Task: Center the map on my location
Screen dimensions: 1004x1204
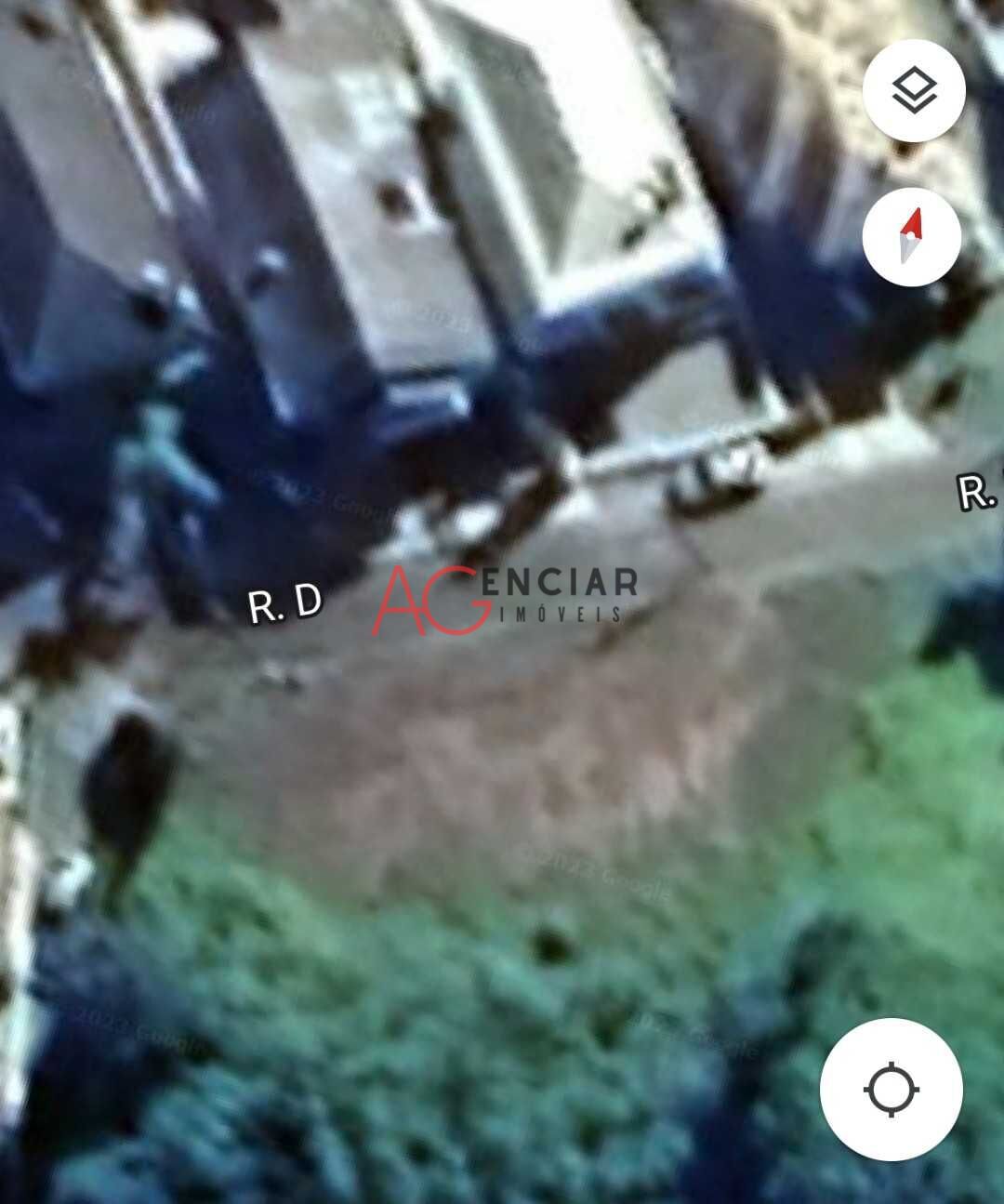Action: [x=892, y=1089]
